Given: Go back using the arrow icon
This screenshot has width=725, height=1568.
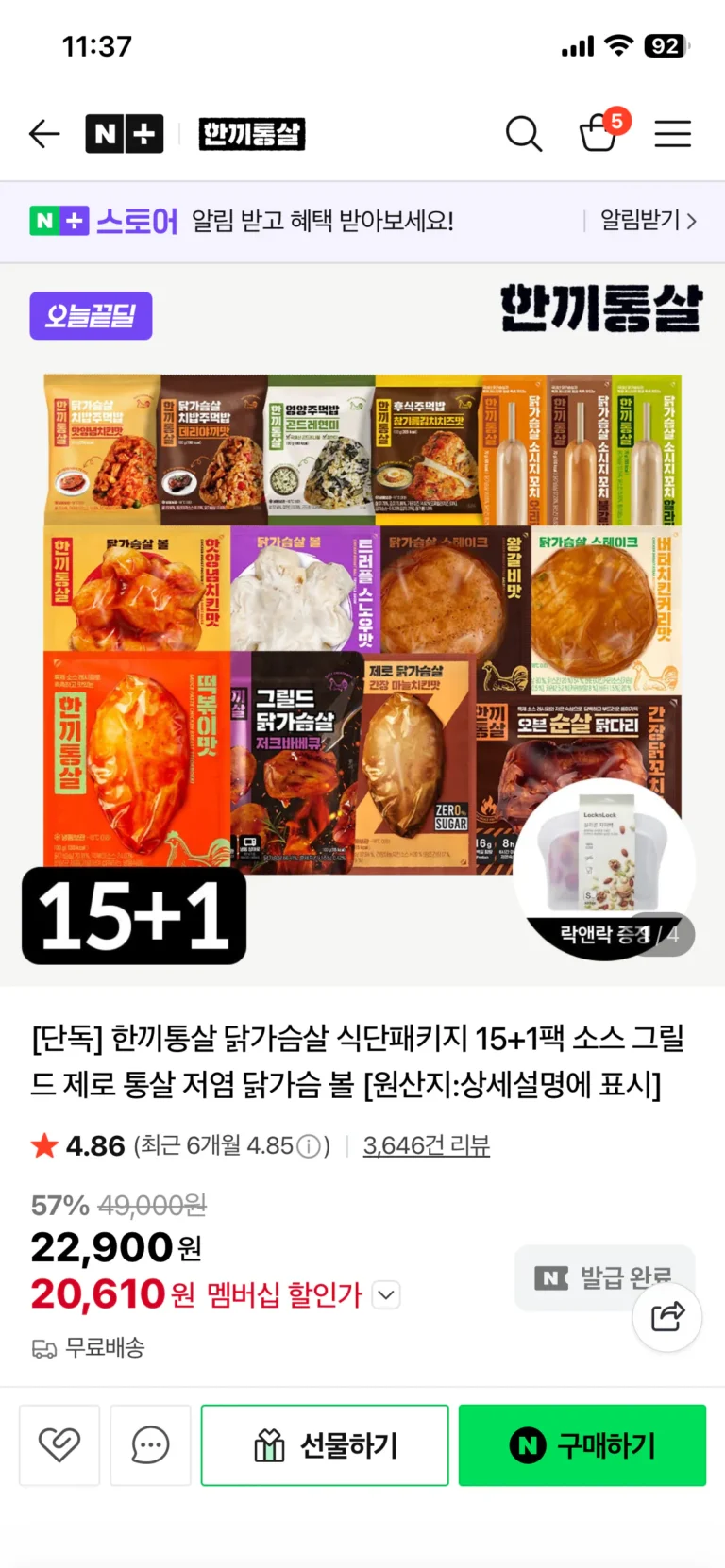Looking at the screenshot, I should [x=44, y=134].
